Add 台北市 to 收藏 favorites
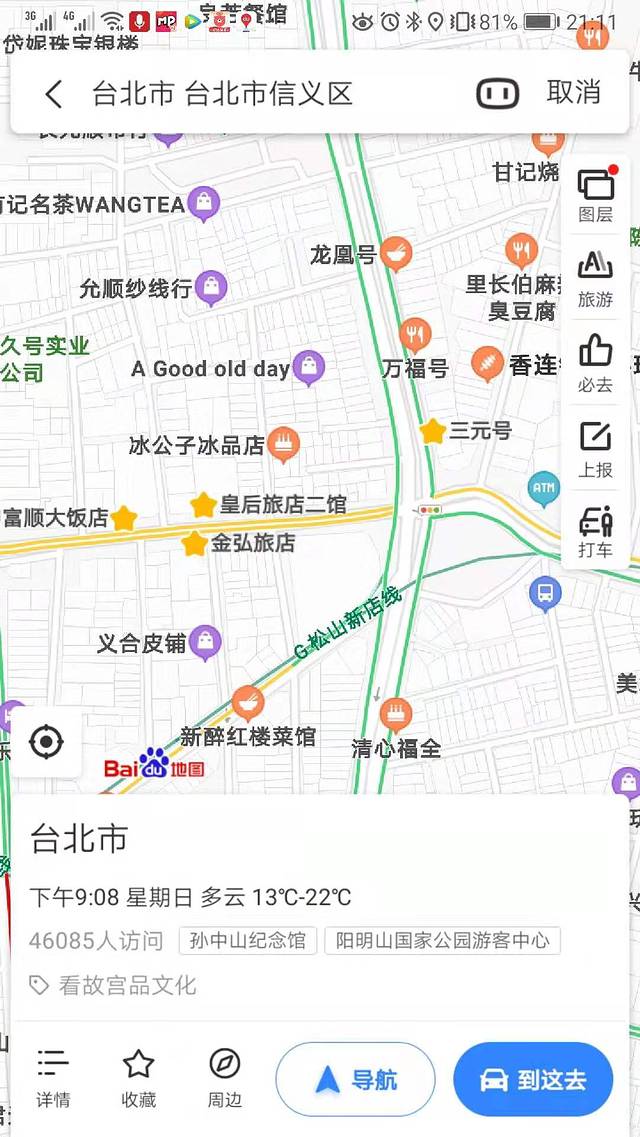Viewport: 640px width, 1137px height. pos(138,1078)
